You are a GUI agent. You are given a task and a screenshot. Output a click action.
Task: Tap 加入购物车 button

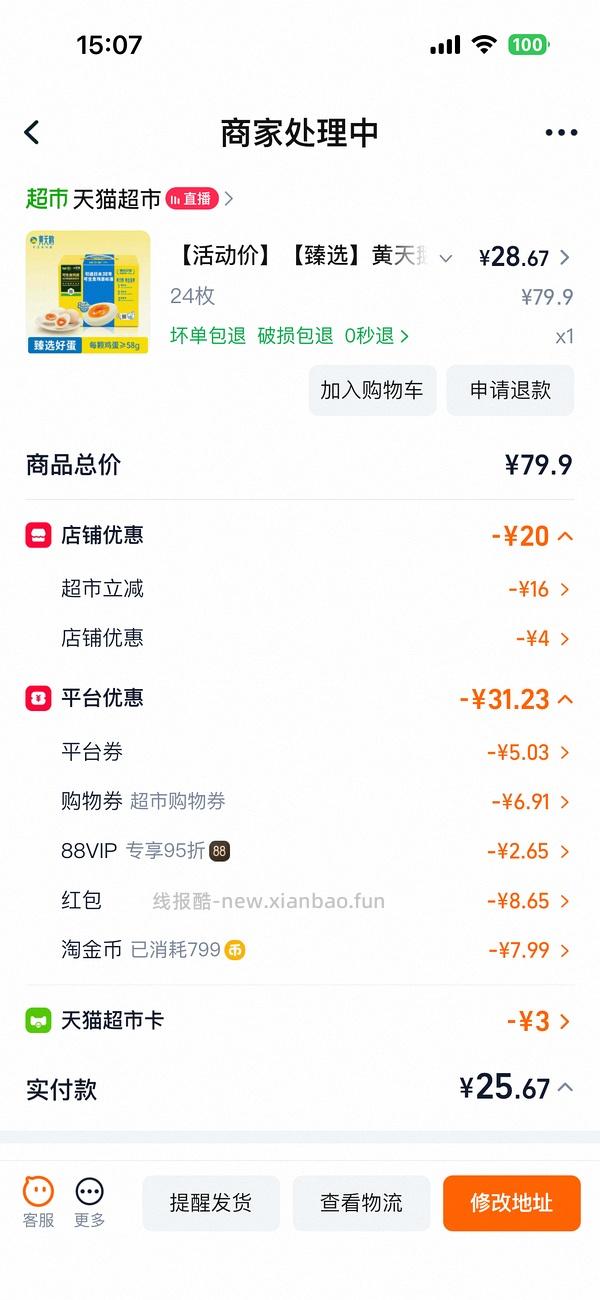372,390
